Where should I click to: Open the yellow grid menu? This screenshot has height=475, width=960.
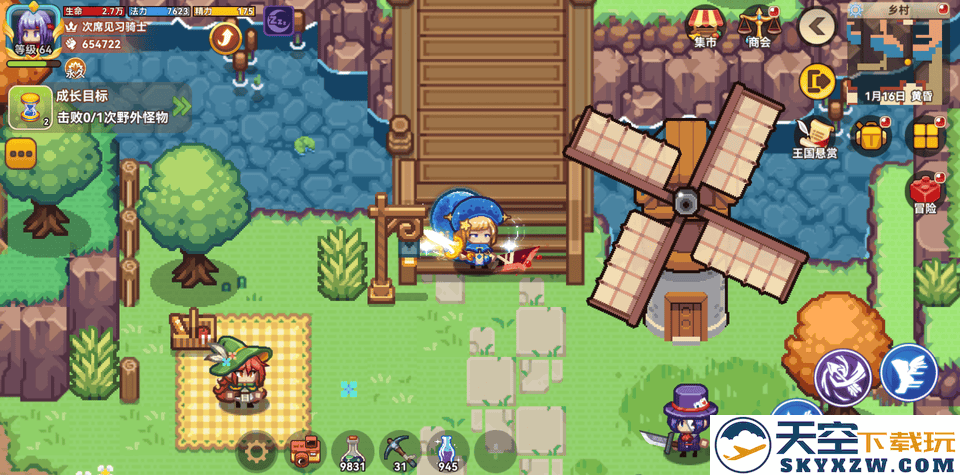[924, 136]
